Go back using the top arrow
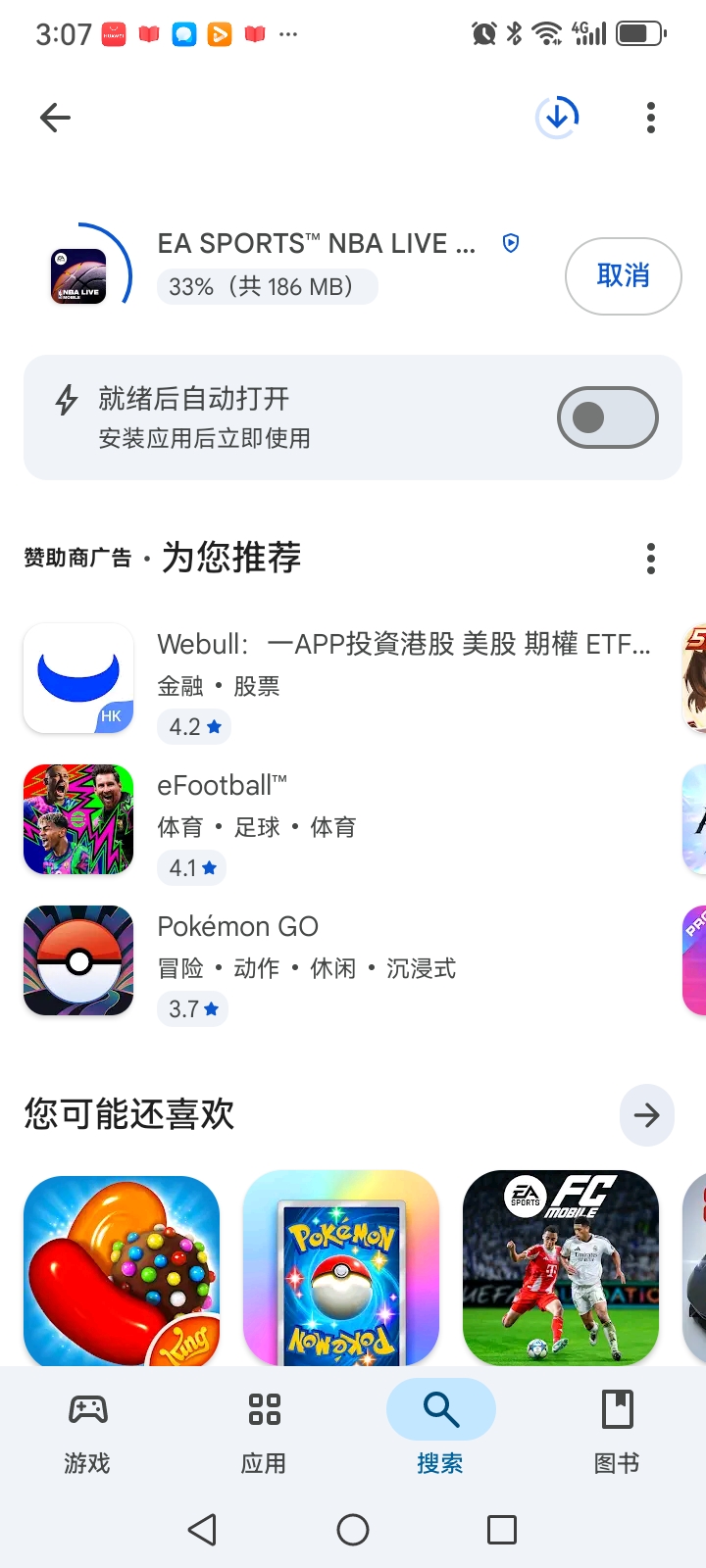Viewport: 706px width, 1568px height. tap(56, 119)
